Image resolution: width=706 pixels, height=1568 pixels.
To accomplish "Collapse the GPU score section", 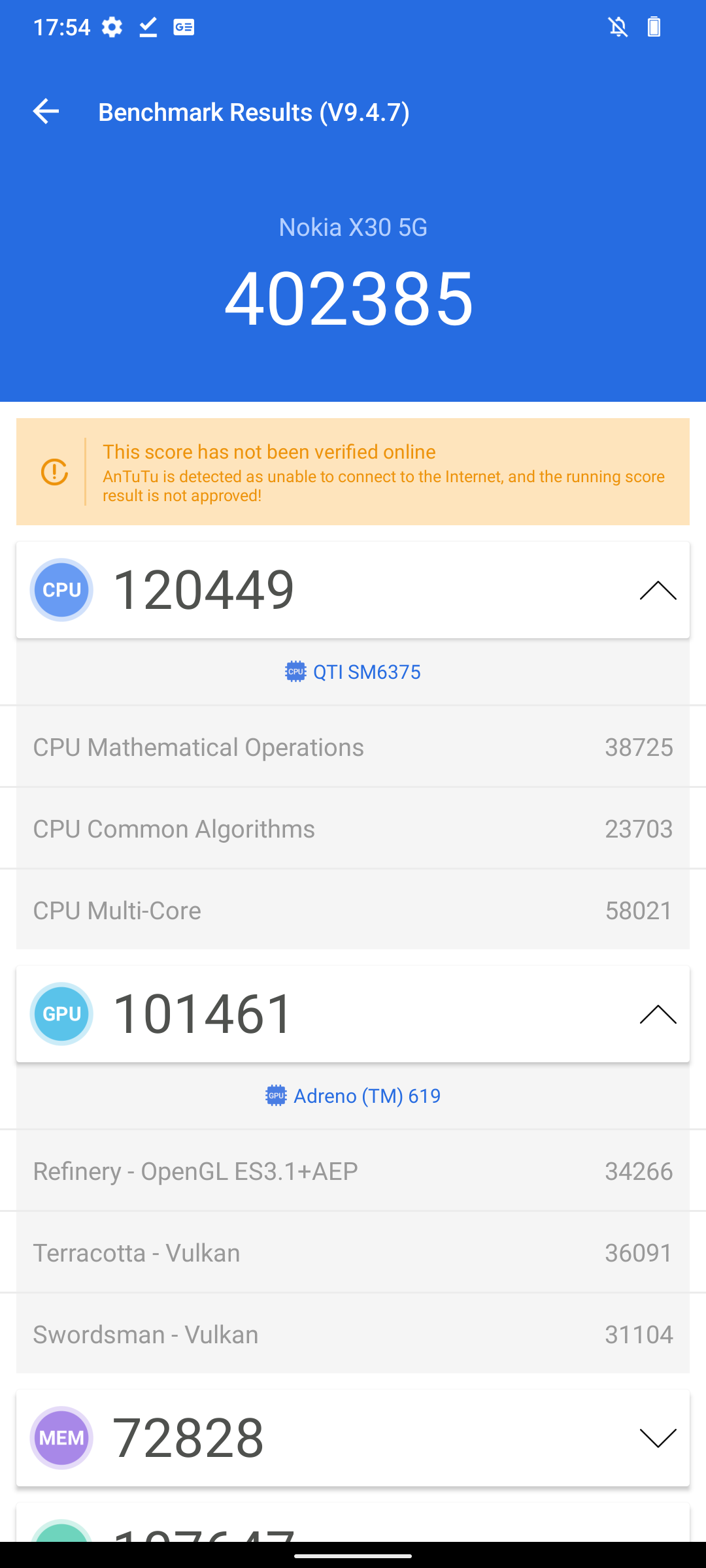I will pos(658,1014).
